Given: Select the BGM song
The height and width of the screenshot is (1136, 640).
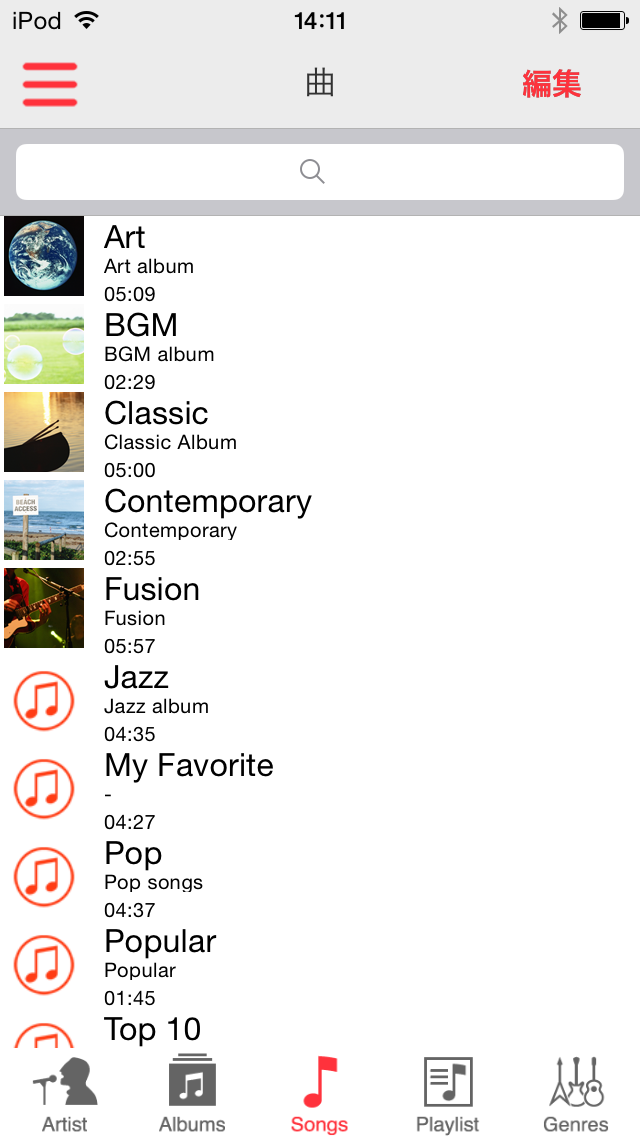Looking at the screenshot, I should point(320,348).
